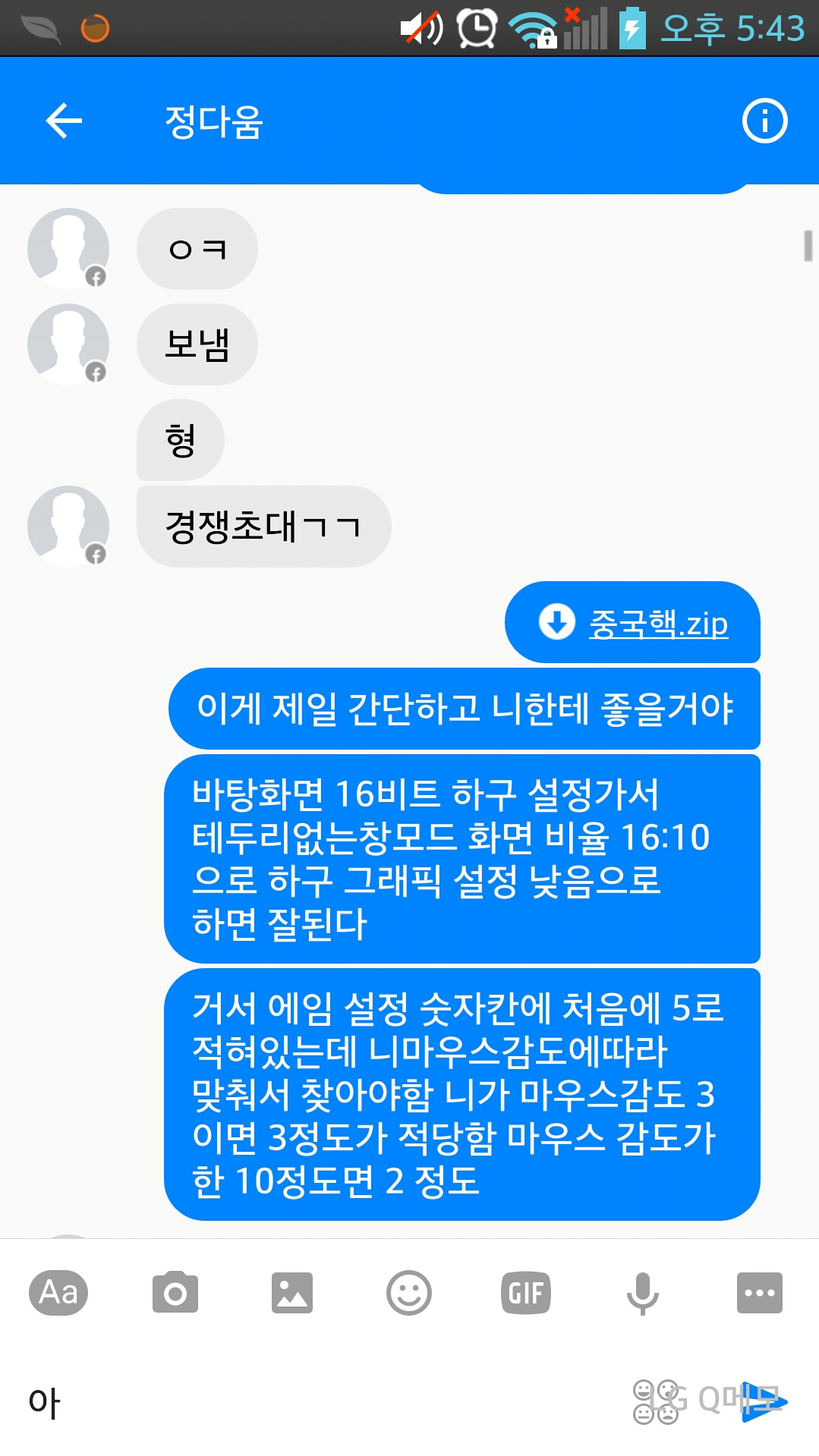Open the emoji and sticker picker
This screenshot has height=1456, width=819.
click(409, 1292)
